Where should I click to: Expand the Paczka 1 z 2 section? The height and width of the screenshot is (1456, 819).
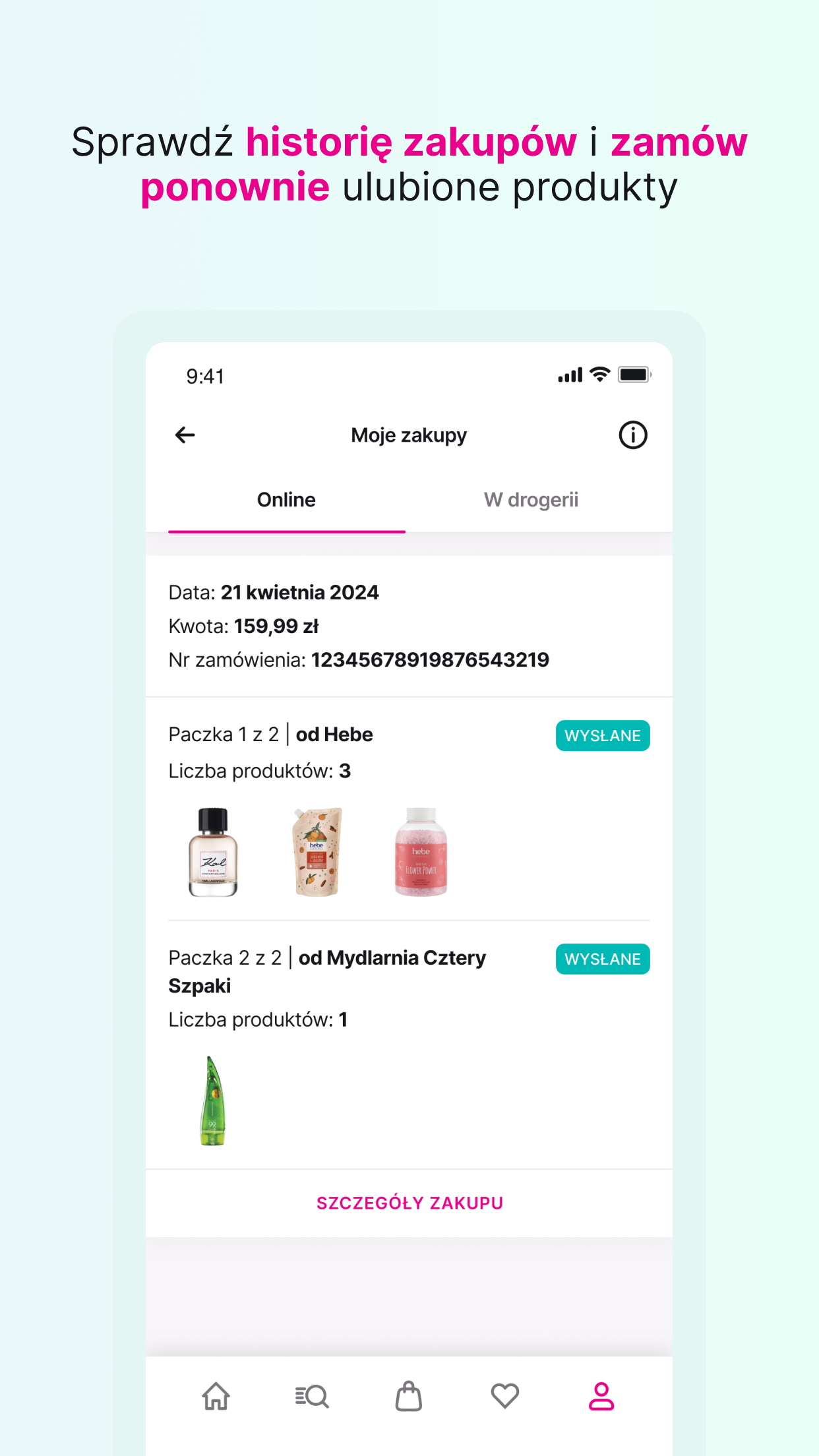tap(270, 734)
